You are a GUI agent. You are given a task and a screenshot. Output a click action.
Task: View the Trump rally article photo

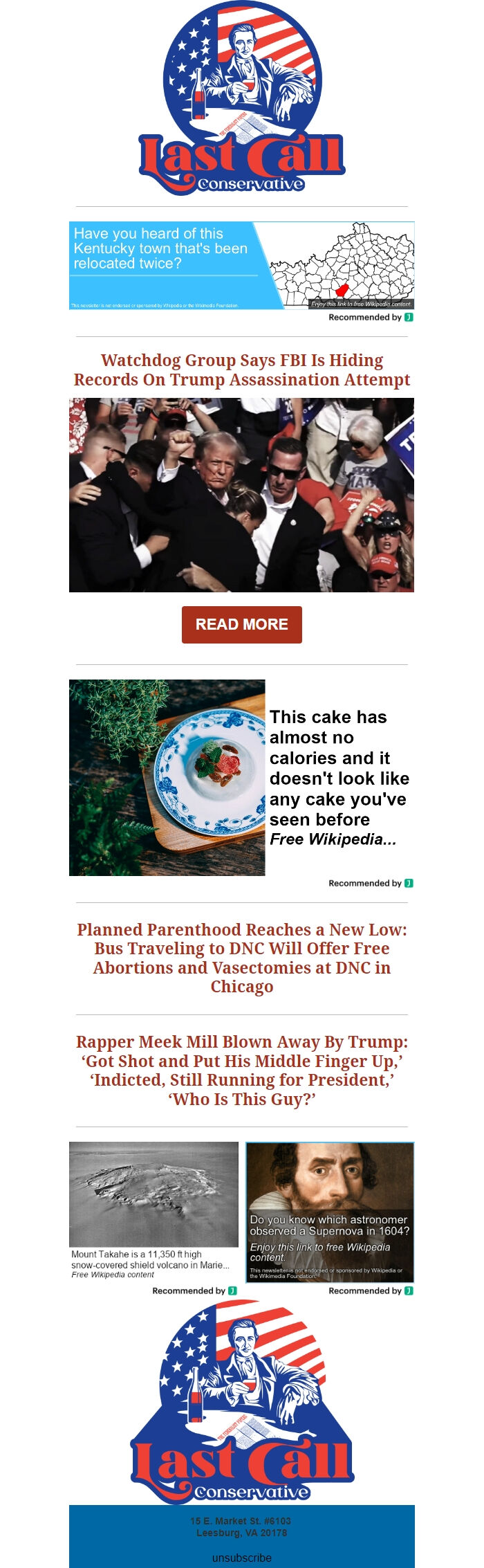coord(241,494)
